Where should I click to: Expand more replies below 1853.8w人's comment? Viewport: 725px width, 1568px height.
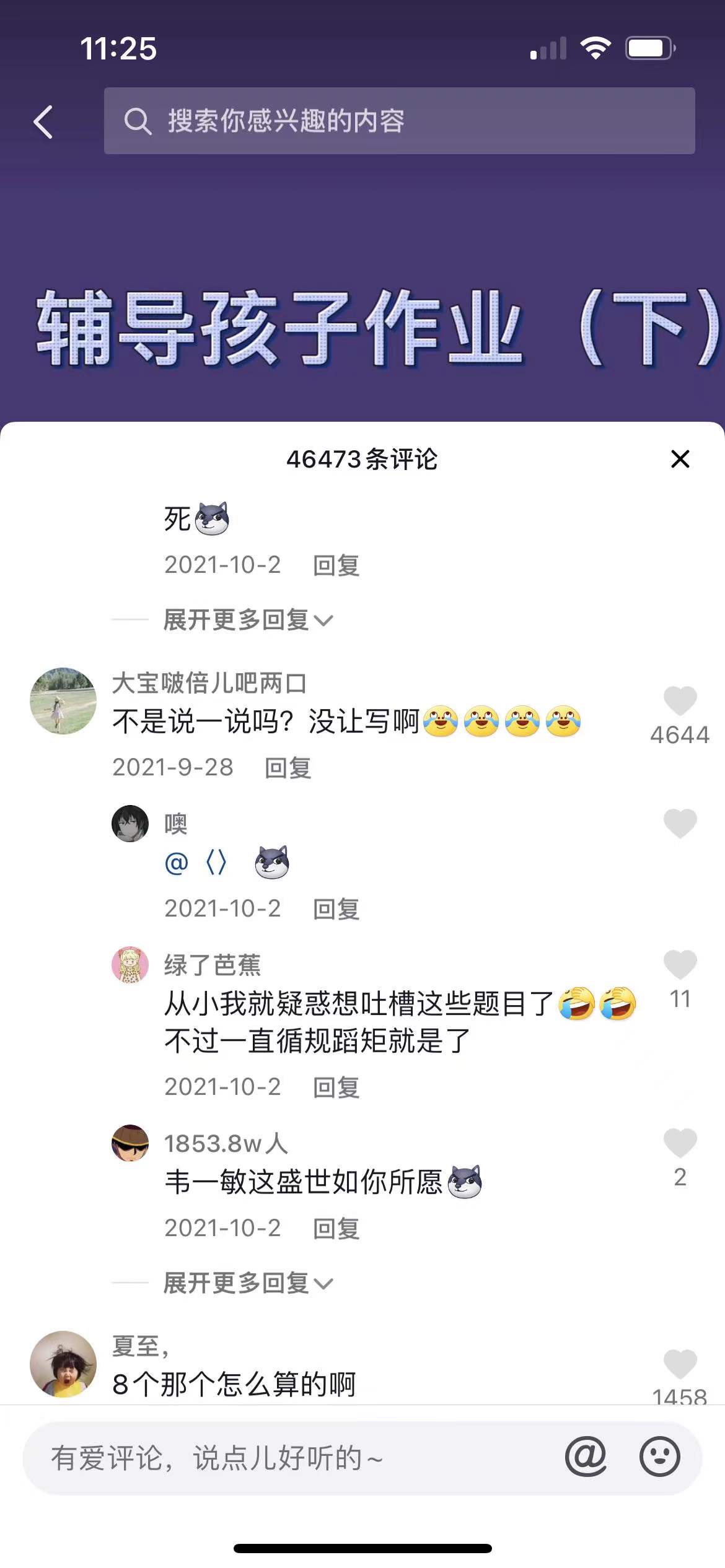(248, 1283)
